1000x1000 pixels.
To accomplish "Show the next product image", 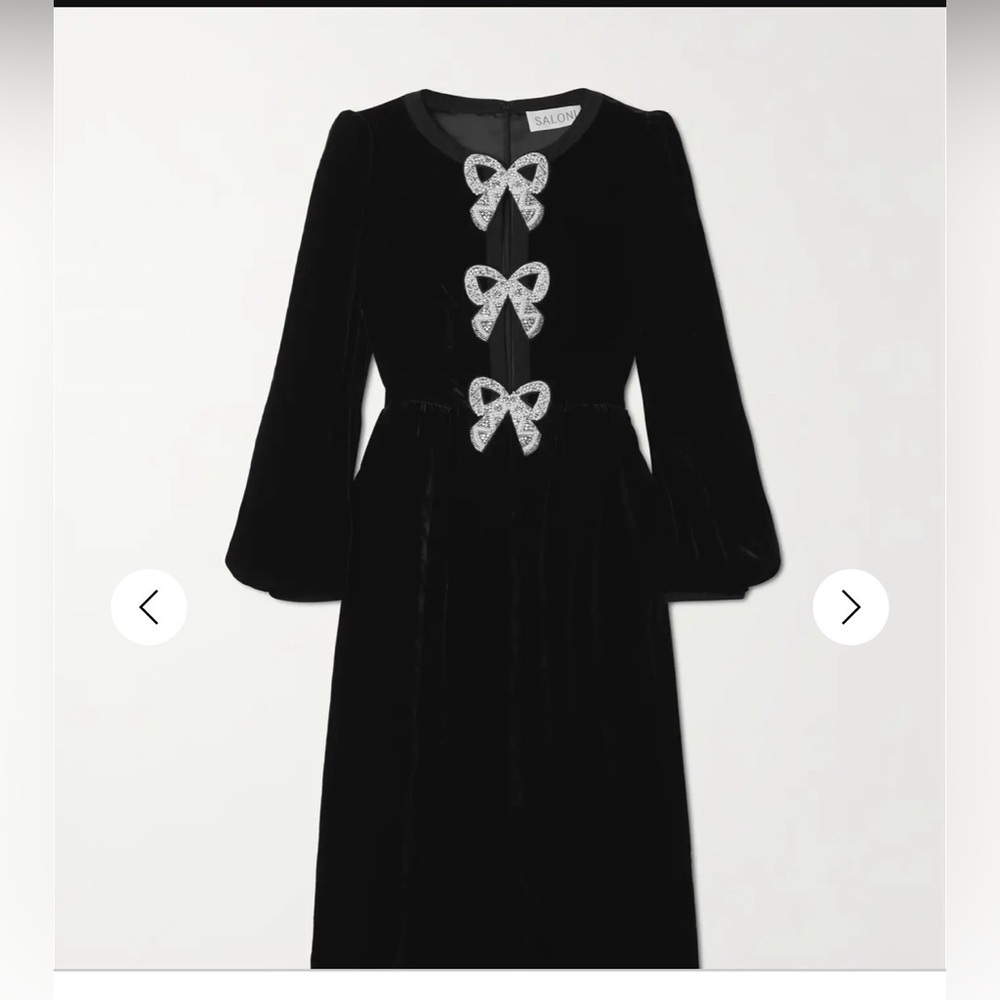I will [x=850, y=607].
